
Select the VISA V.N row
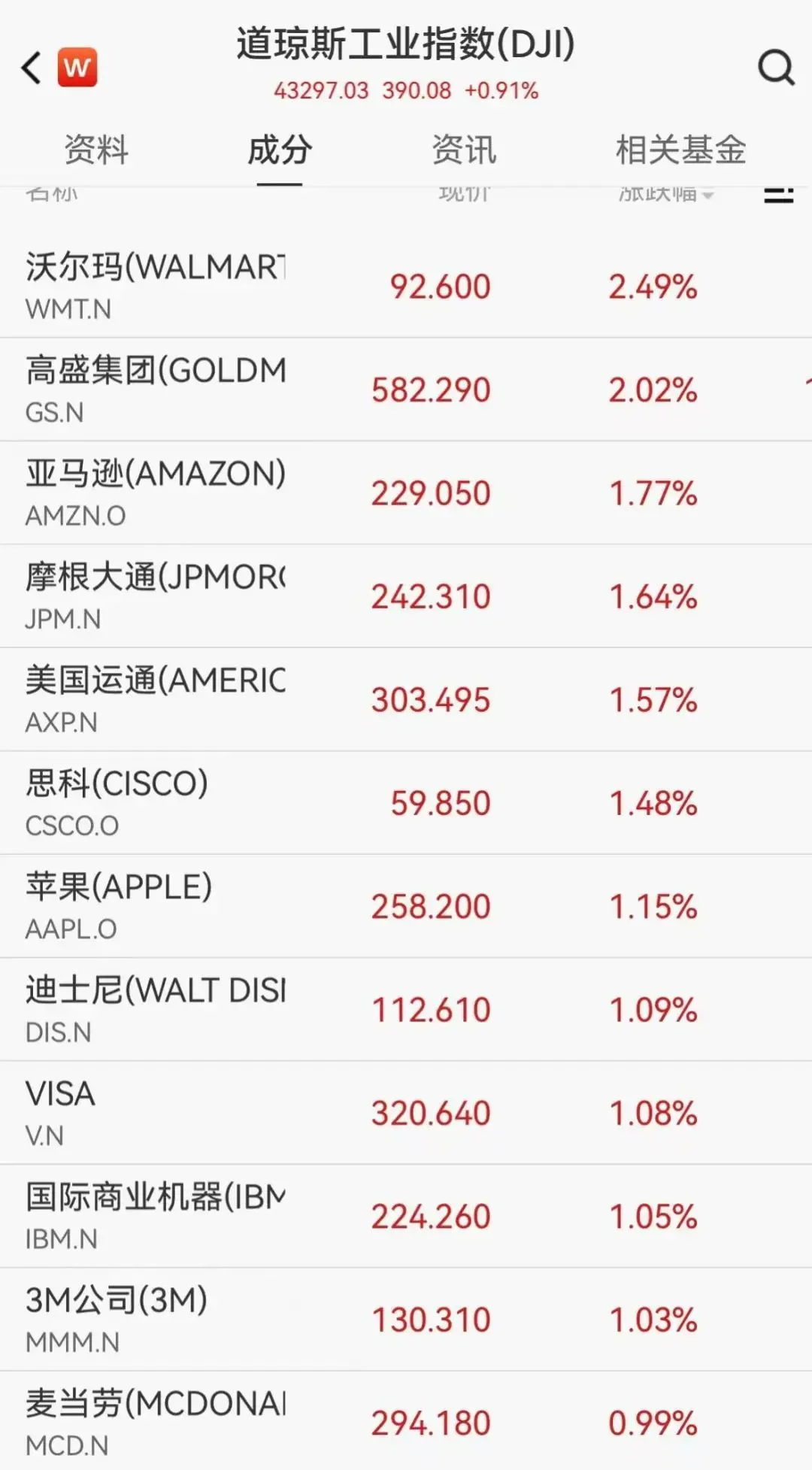[x=406, y=1113]
